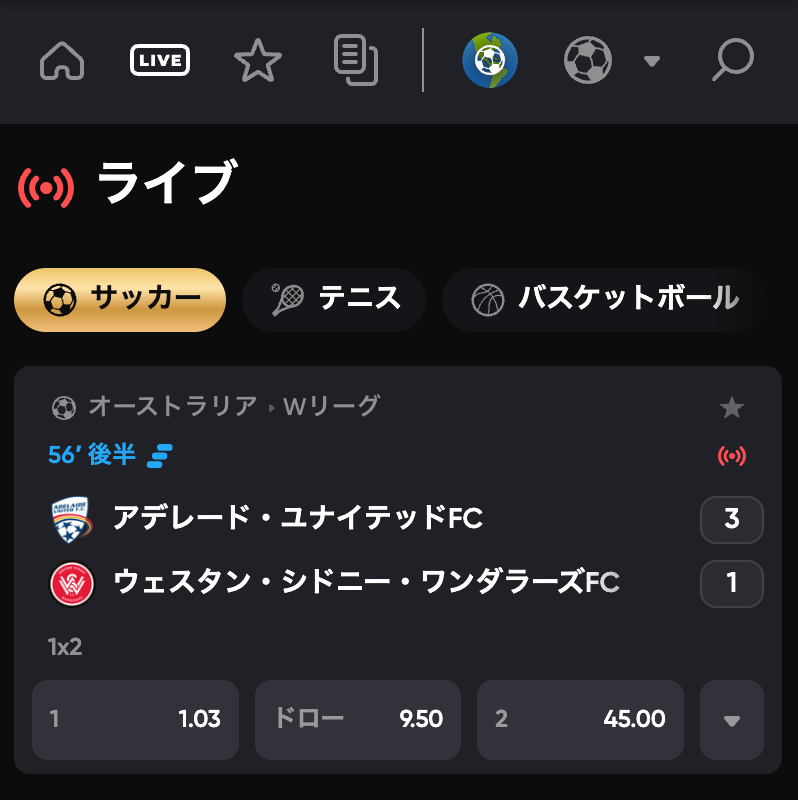Add the Wリーグ match to favorites

732,407
